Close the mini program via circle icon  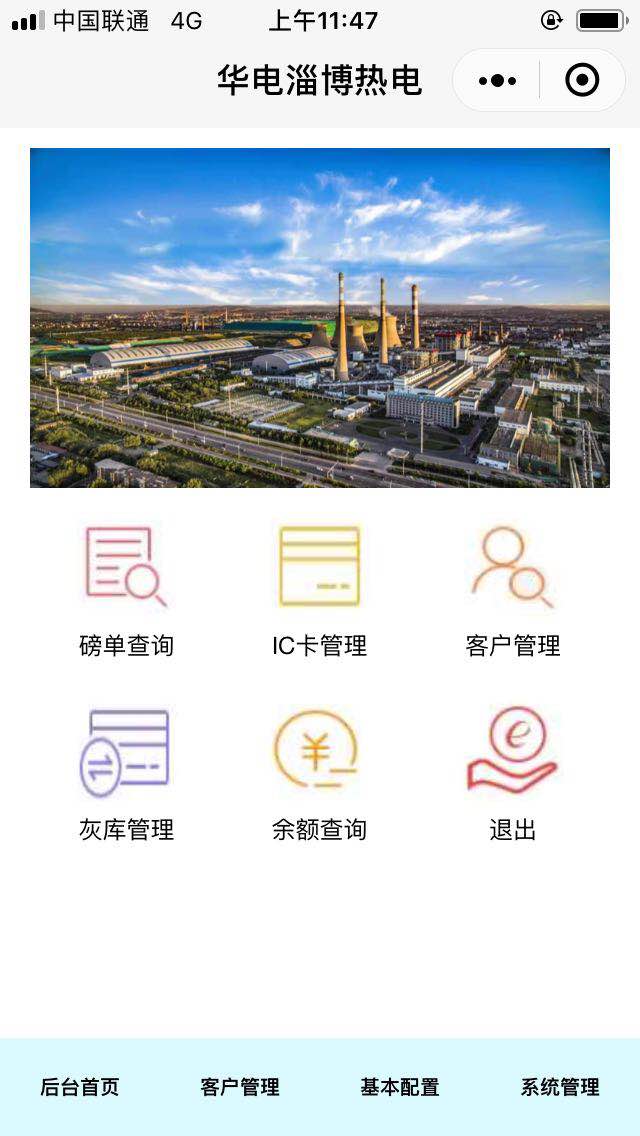coord(582,81)
